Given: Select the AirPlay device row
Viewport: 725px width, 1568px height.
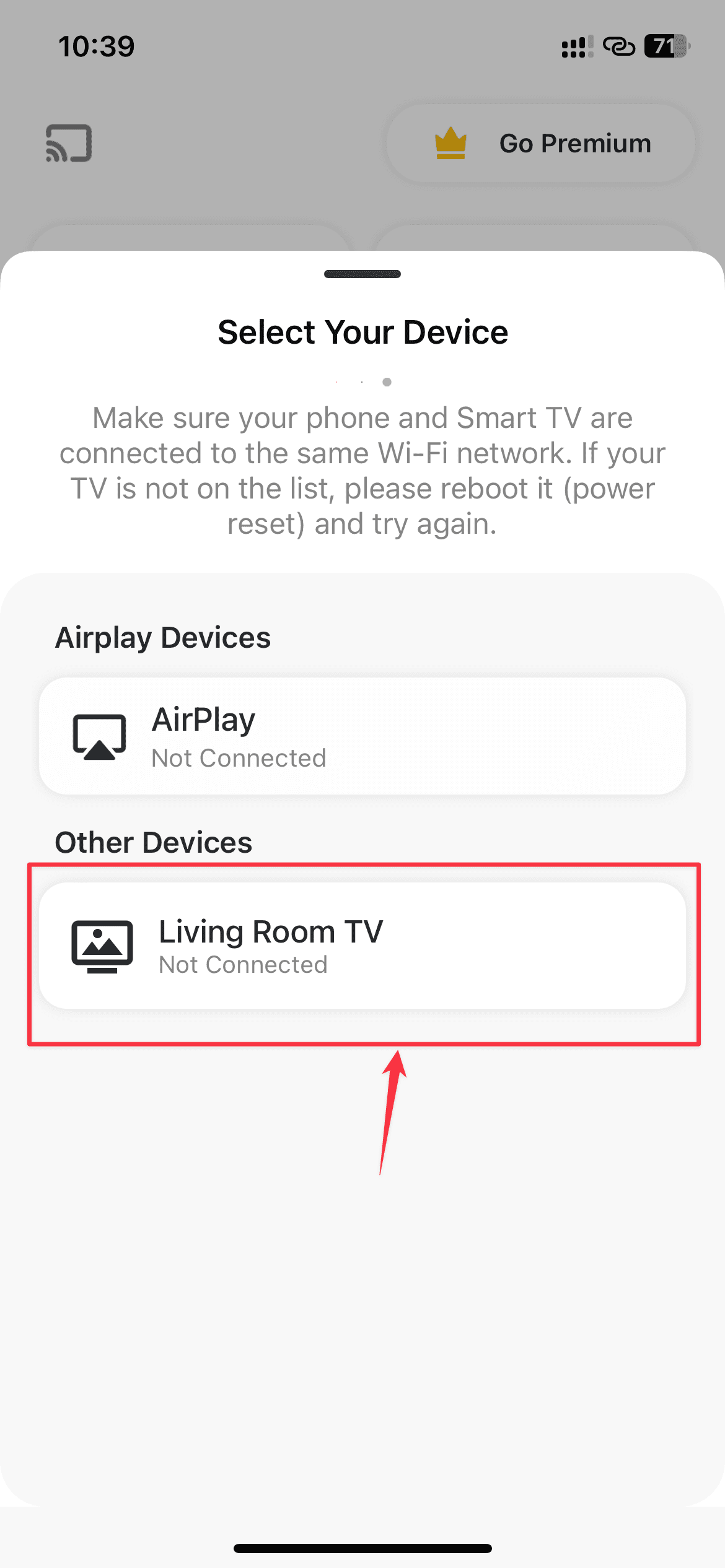Looking at the screenshot, I should click(362, 736).
